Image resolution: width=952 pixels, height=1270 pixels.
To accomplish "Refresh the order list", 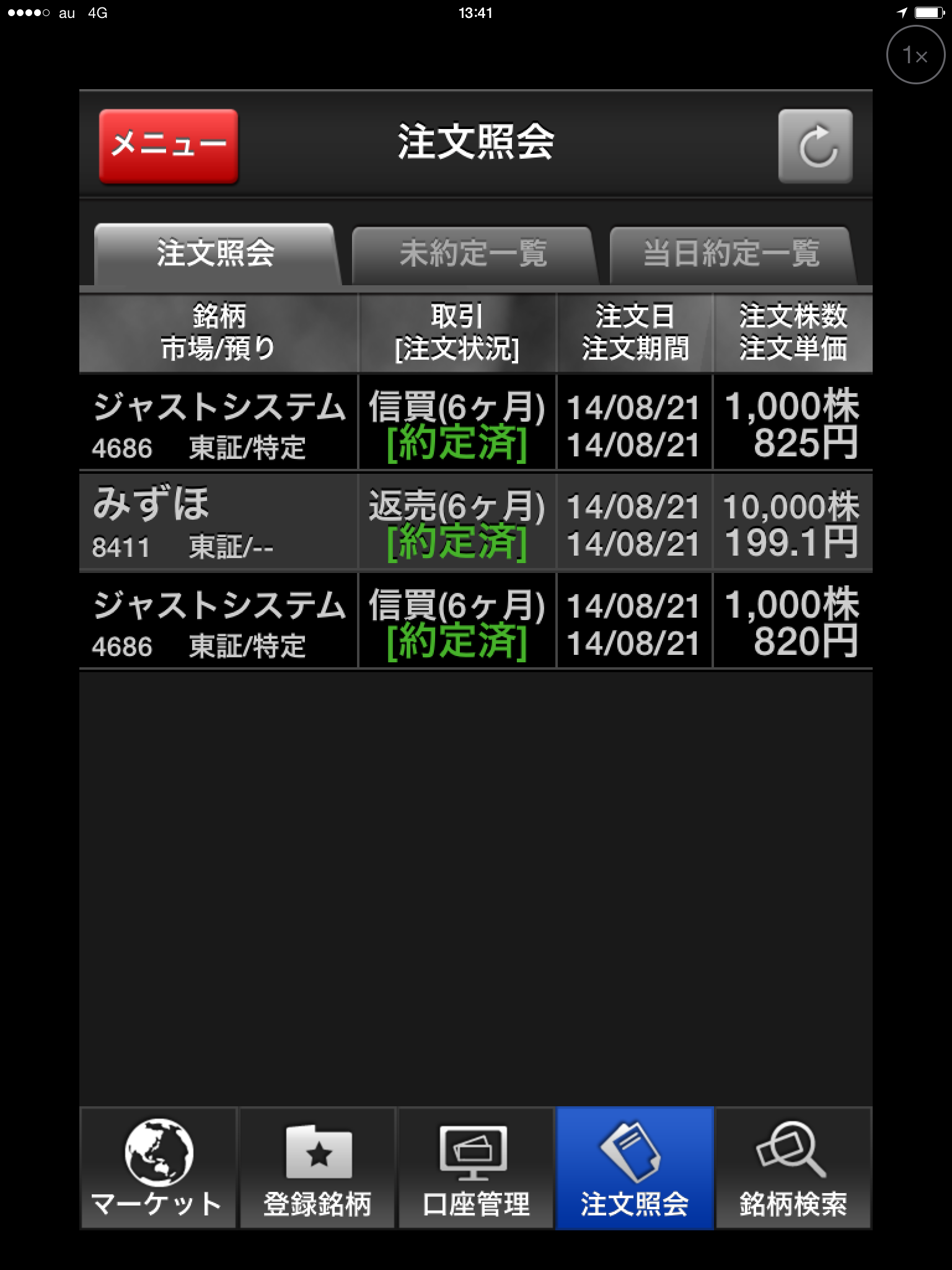I will (x=815, y=146).
